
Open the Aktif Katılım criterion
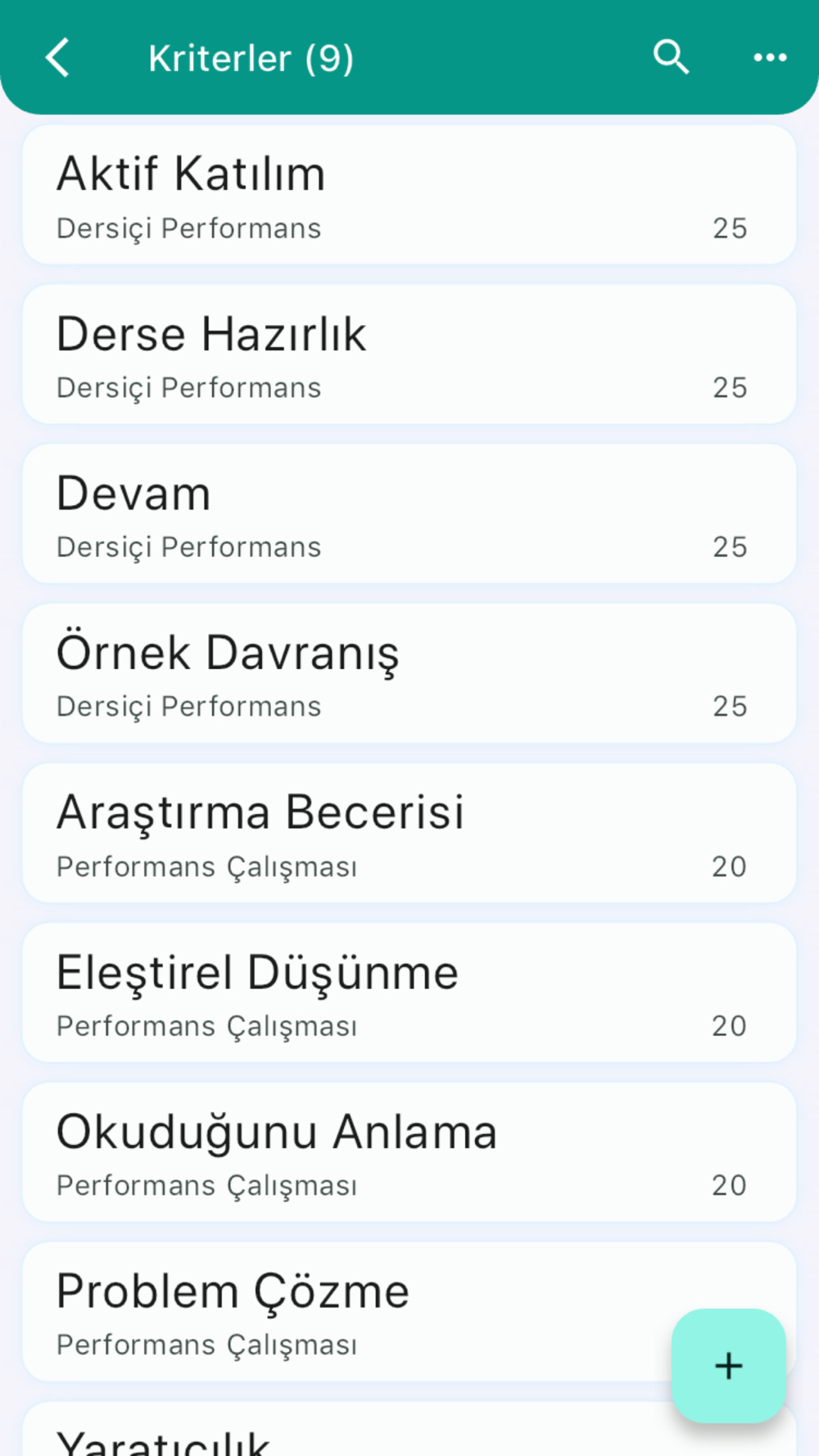[409, 195]
